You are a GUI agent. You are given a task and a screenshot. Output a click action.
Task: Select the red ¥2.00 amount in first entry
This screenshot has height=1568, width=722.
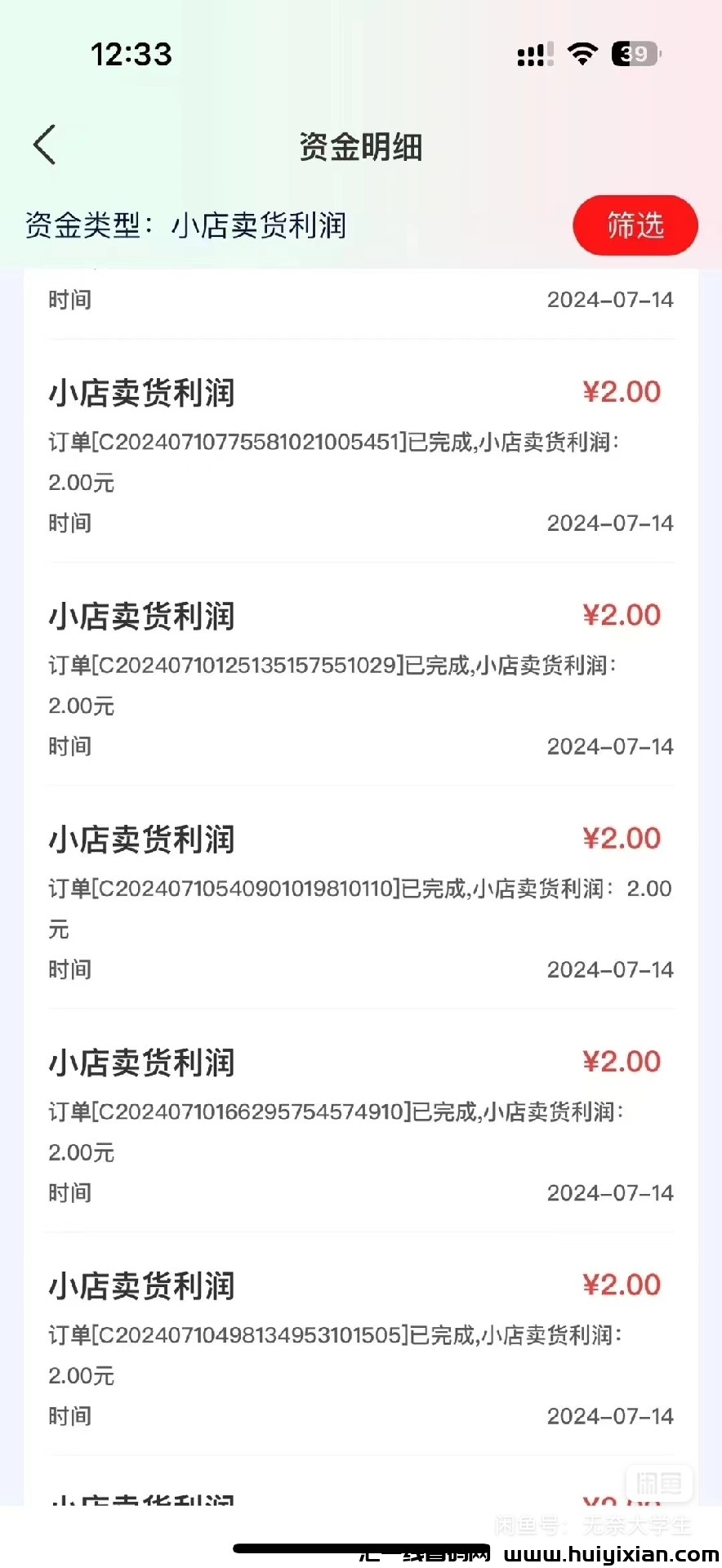(623, 392)
